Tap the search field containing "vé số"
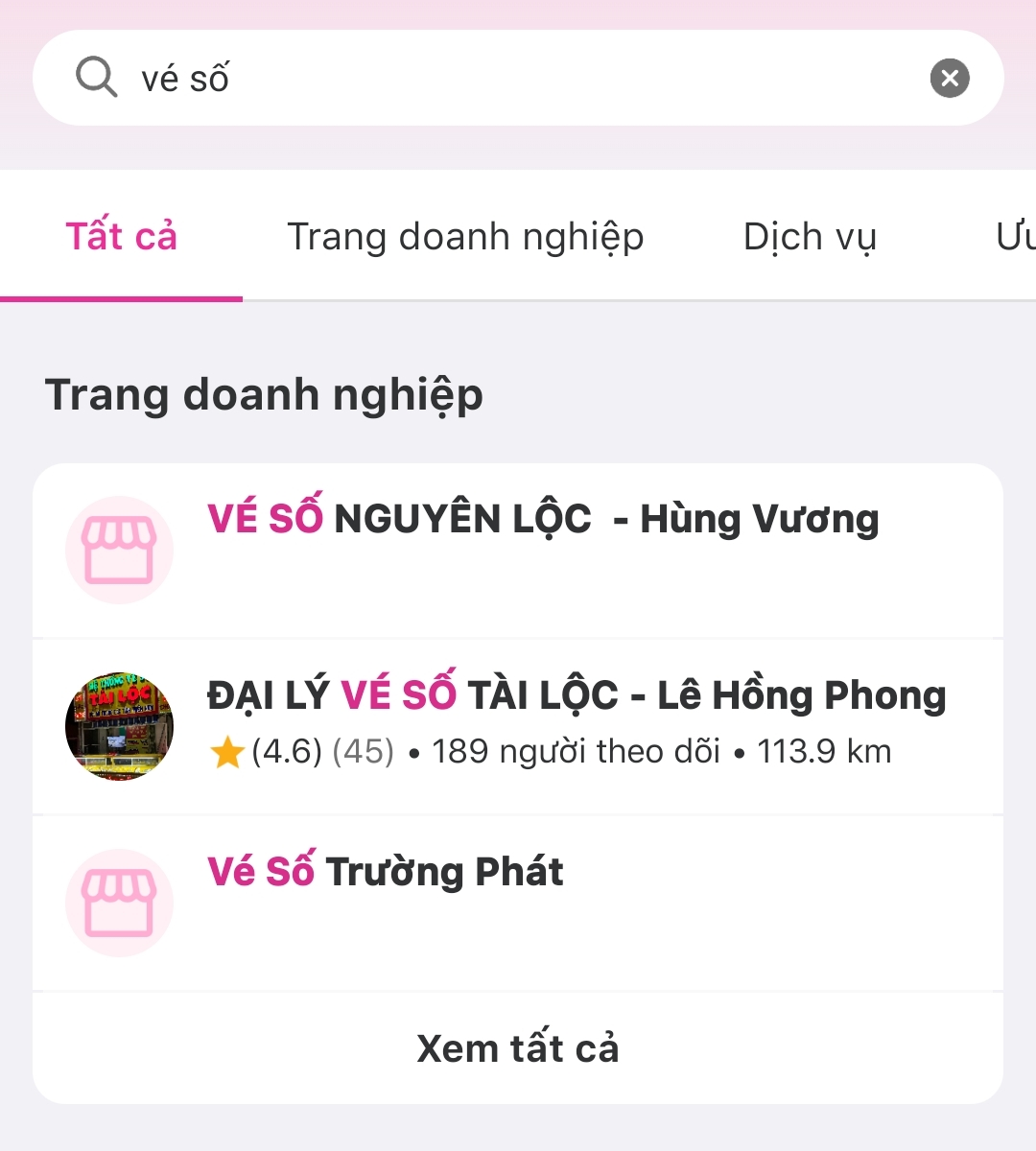The width and height of the screenshot is (1036, 1151). click(518, 79)
